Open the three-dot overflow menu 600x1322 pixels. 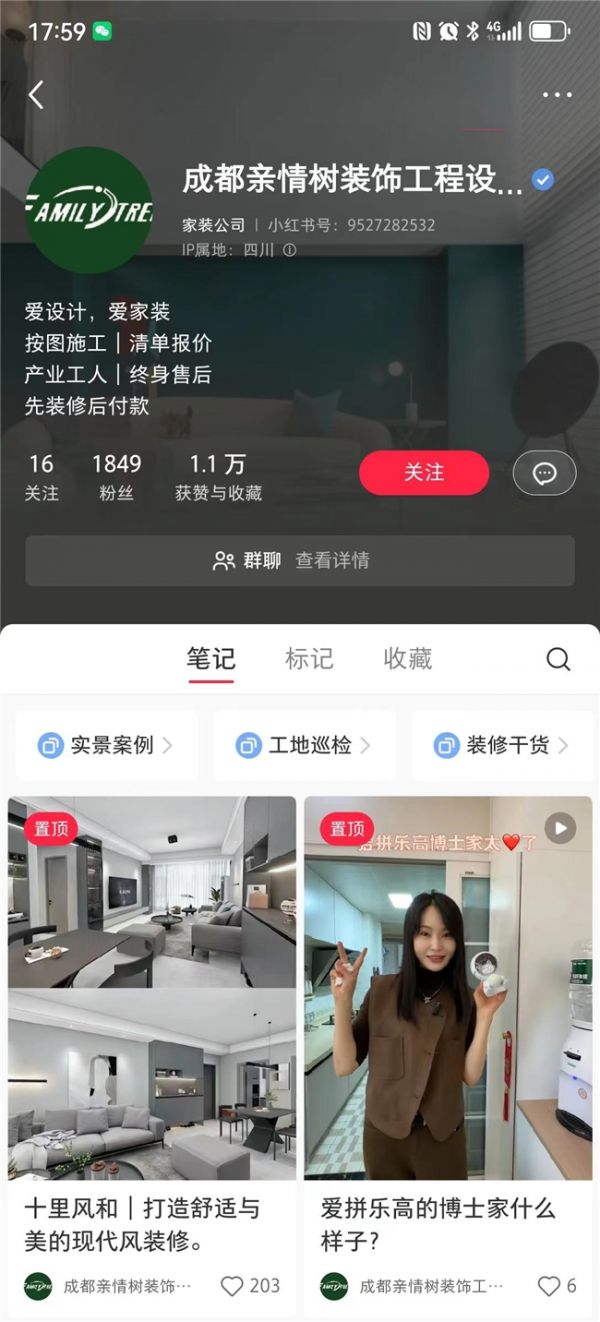click(557, 95)
